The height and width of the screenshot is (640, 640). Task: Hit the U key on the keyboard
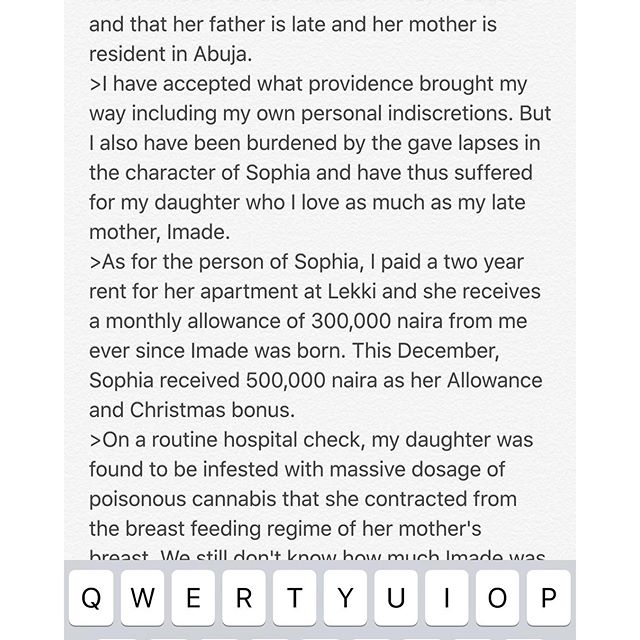coord(396,598)
